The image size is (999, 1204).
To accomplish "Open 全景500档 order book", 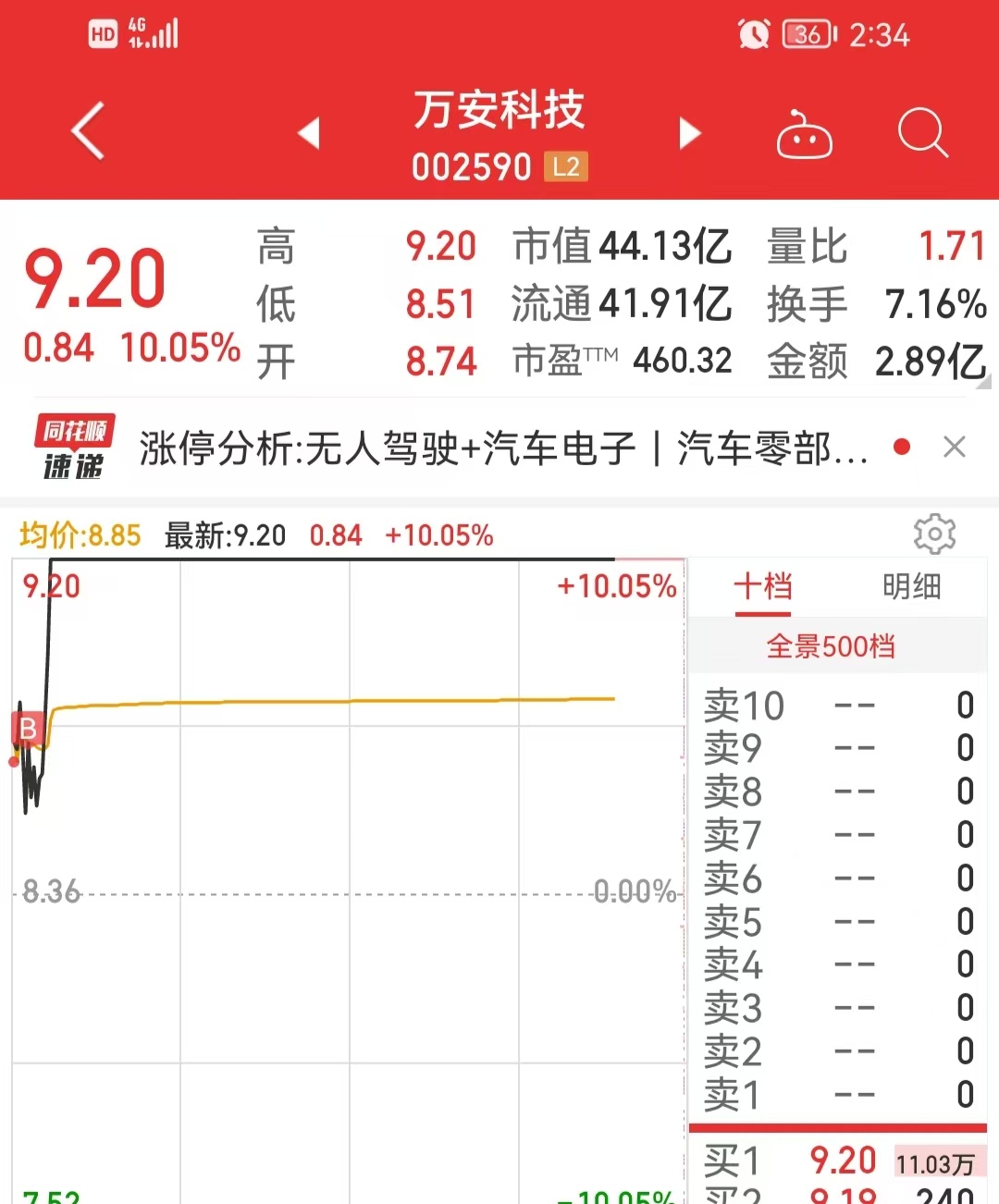I will tap(831, 646).
